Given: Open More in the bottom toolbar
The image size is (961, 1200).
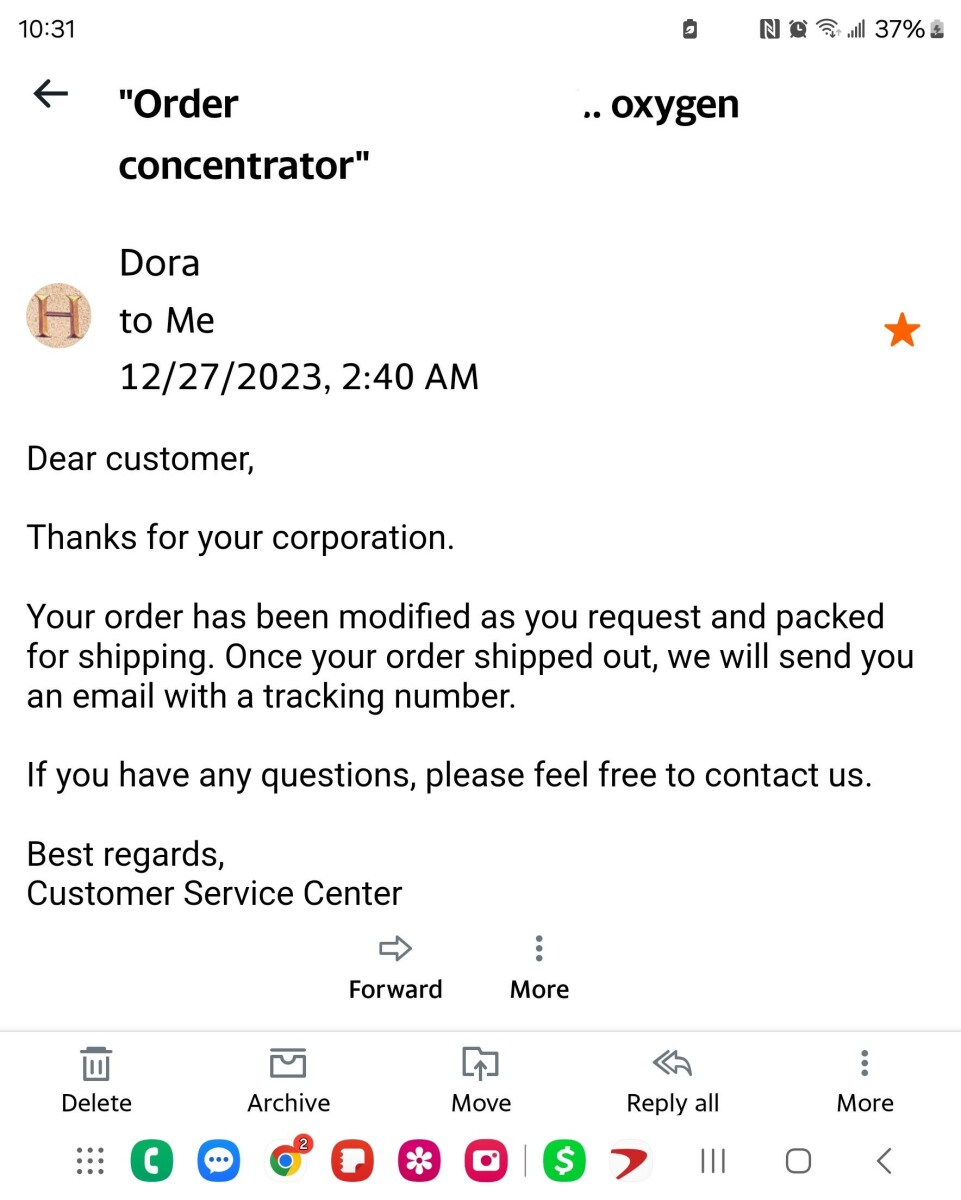Looking at the screenshot, I should (x=865, y=1080).
